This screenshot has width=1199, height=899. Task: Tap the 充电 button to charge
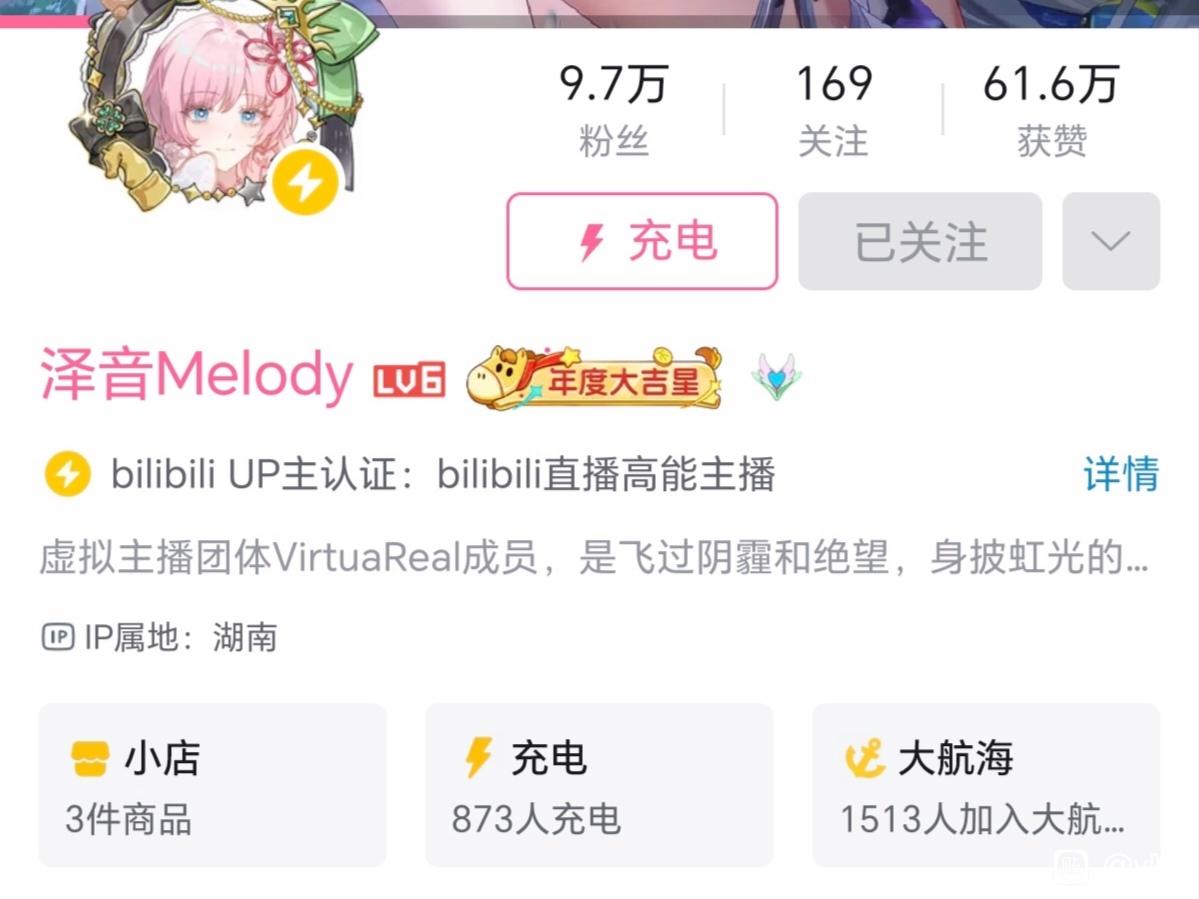642,242
